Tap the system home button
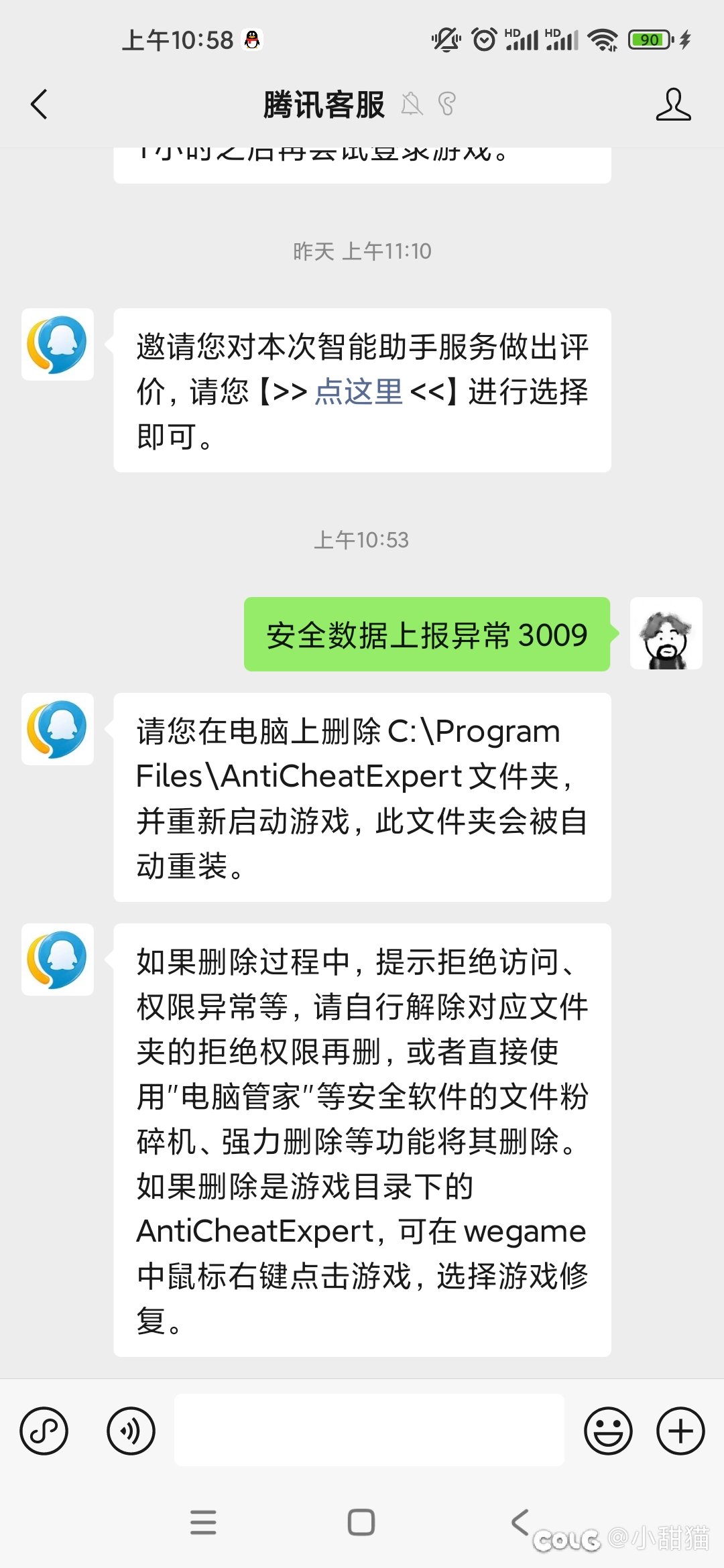Viewport: 724px width, 1568px height. click(x=361, y=1522)
